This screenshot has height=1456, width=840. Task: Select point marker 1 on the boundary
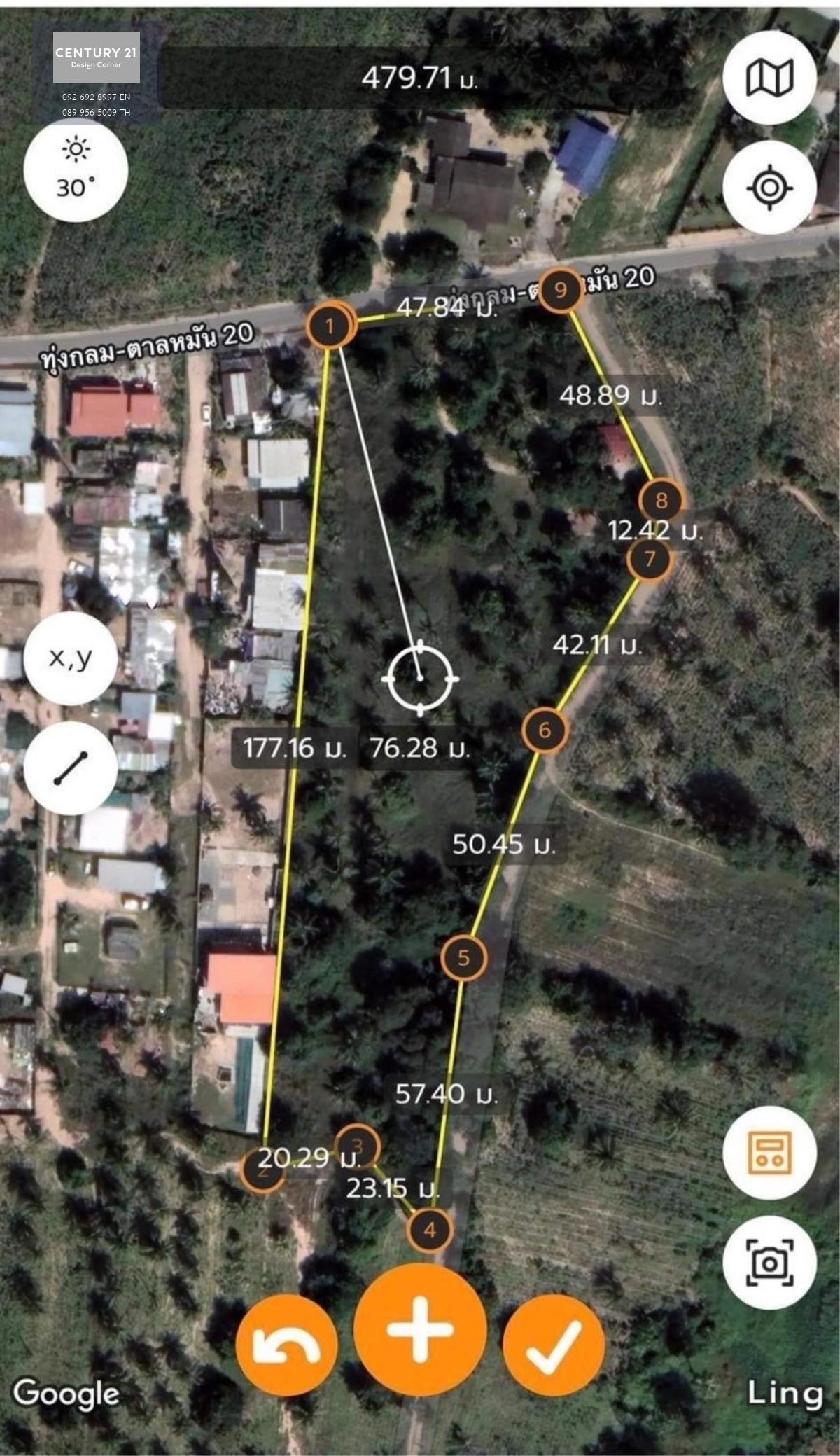click(330, 325)
